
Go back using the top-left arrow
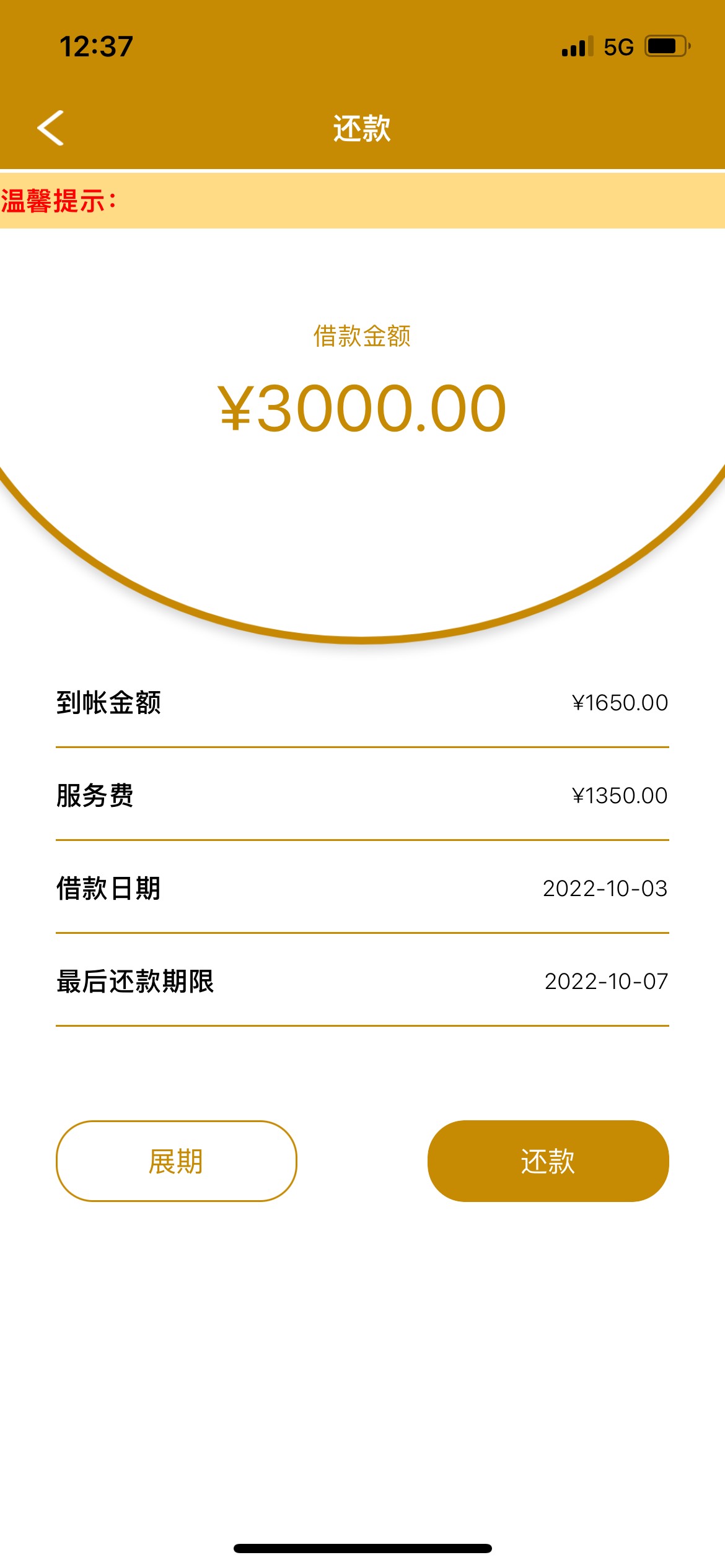(x=51, y=128)
